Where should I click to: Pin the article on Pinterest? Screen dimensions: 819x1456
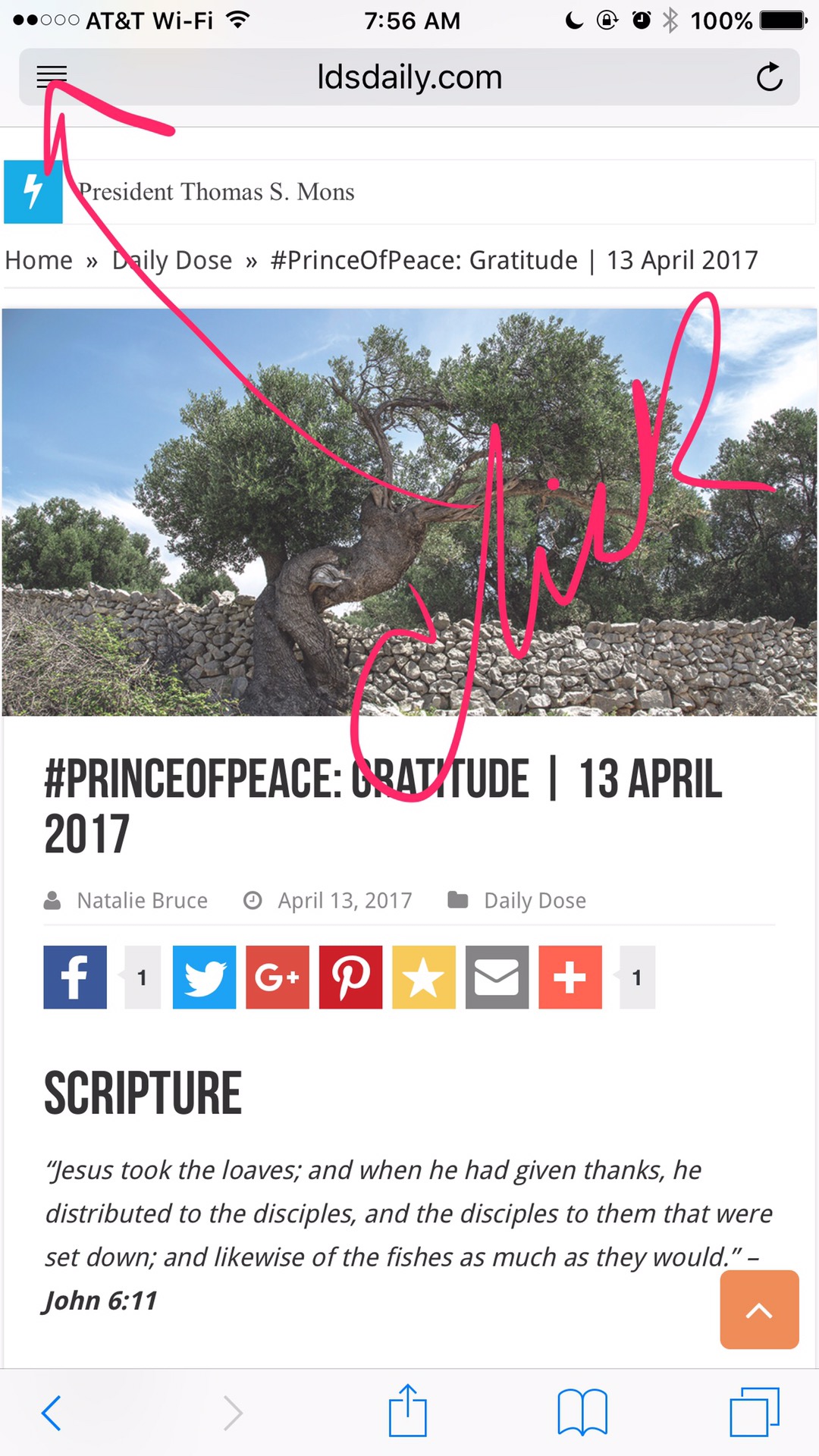coord(350,977)
